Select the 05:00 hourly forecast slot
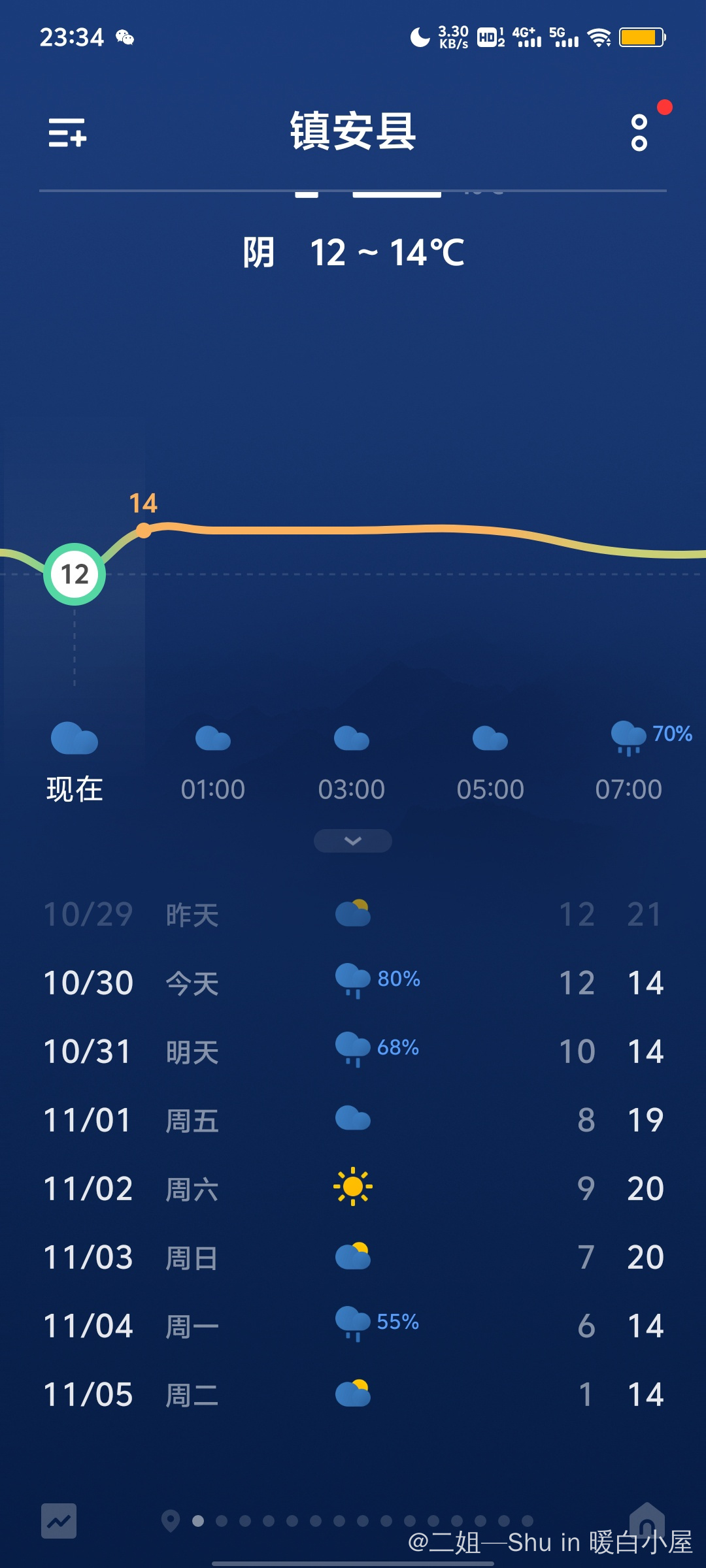The width and height of the screenshot is (706, 1568). pyautogui.click(x=490, y=761)
